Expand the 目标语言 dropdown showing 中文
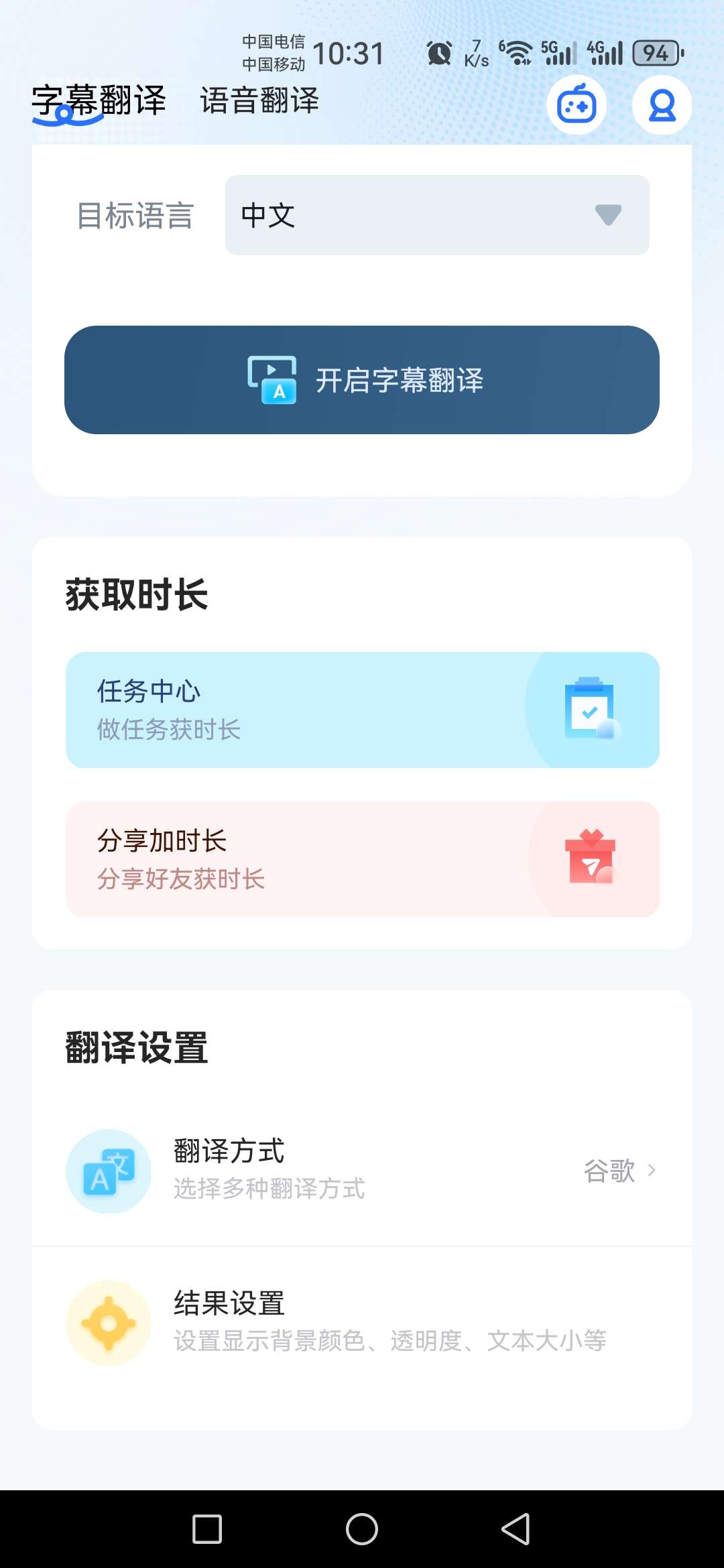 (x=437, y=215)
